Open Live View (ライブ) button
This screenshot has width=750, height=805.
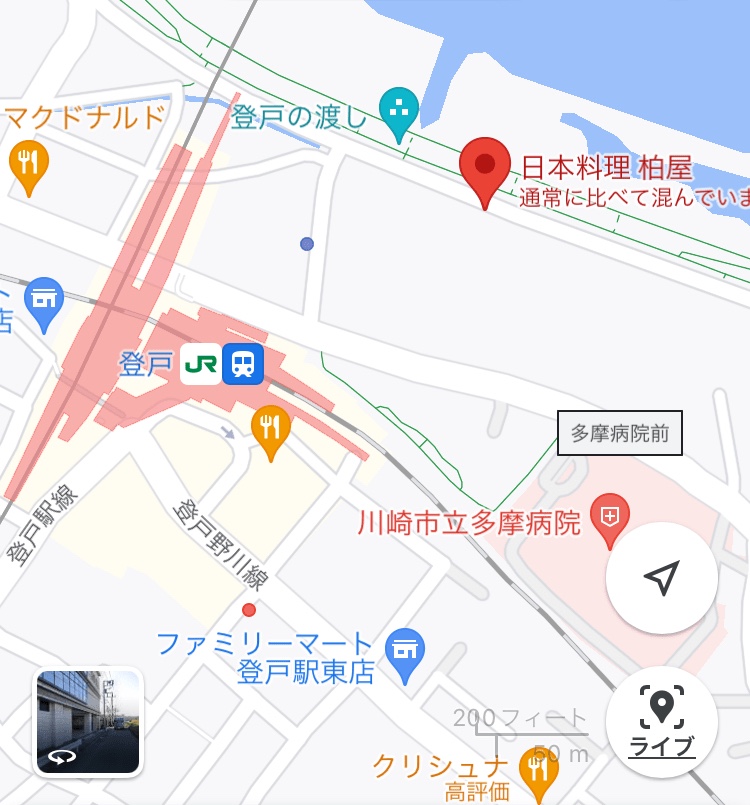coord(661,720)
